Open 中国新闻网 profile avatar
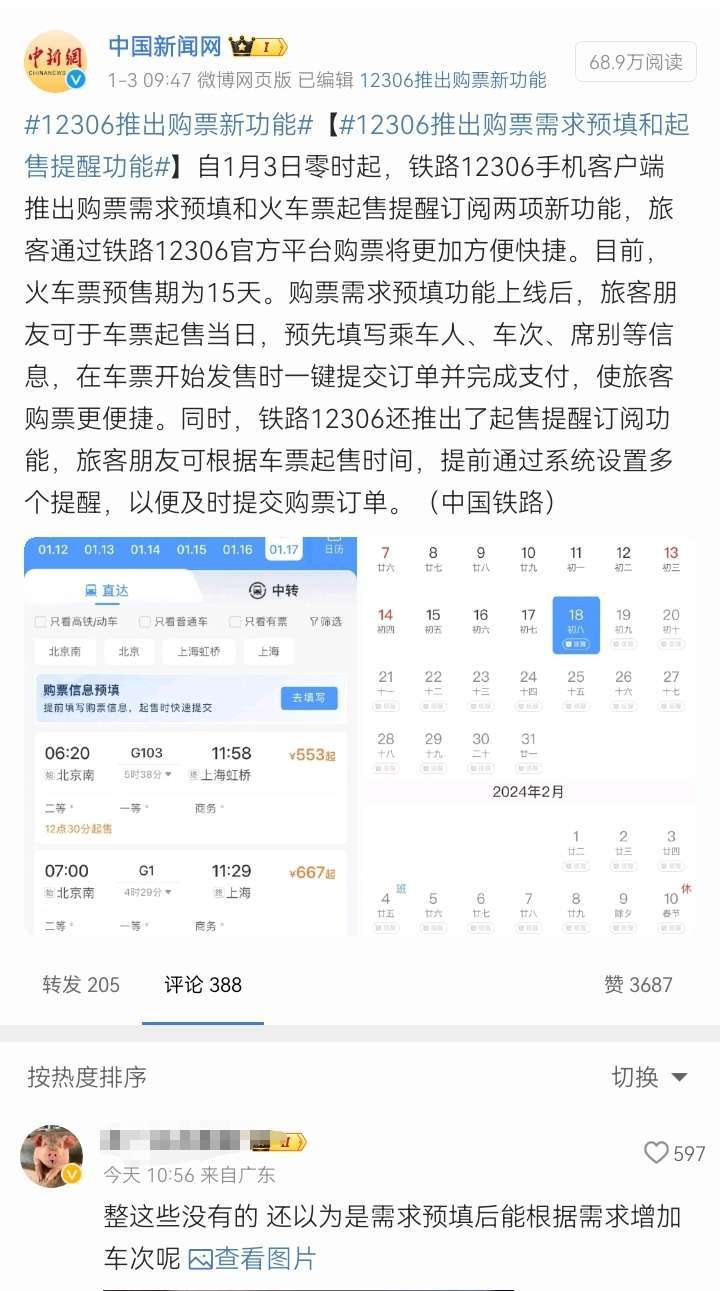The image size is (720, 1291). click(55, 60)
